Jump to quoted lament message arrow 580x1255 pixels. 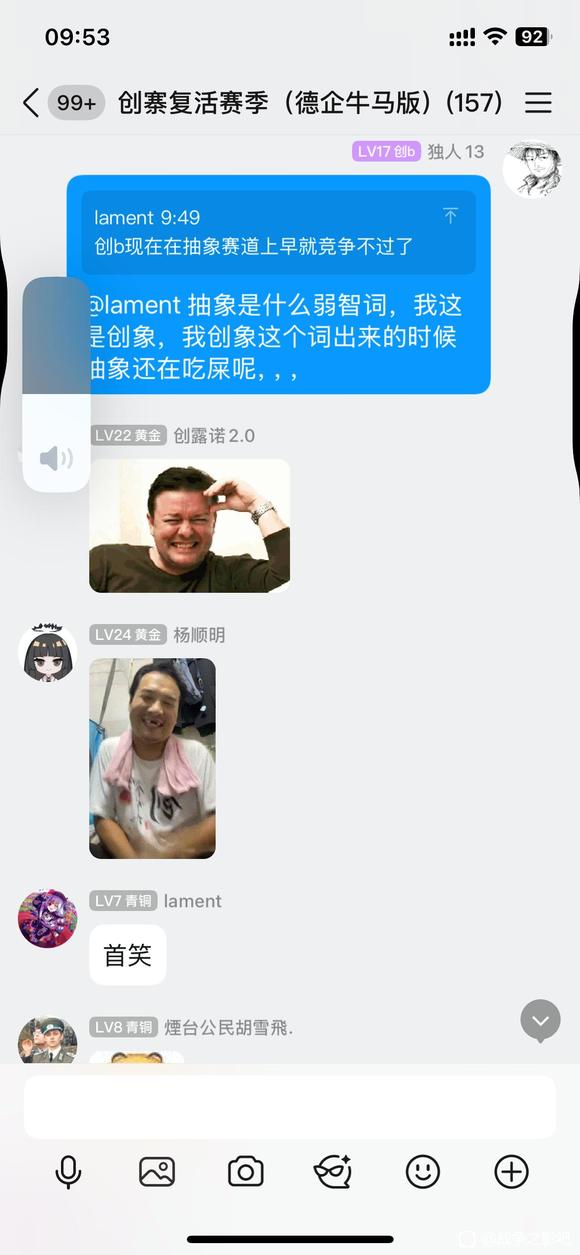pos(451,216)
